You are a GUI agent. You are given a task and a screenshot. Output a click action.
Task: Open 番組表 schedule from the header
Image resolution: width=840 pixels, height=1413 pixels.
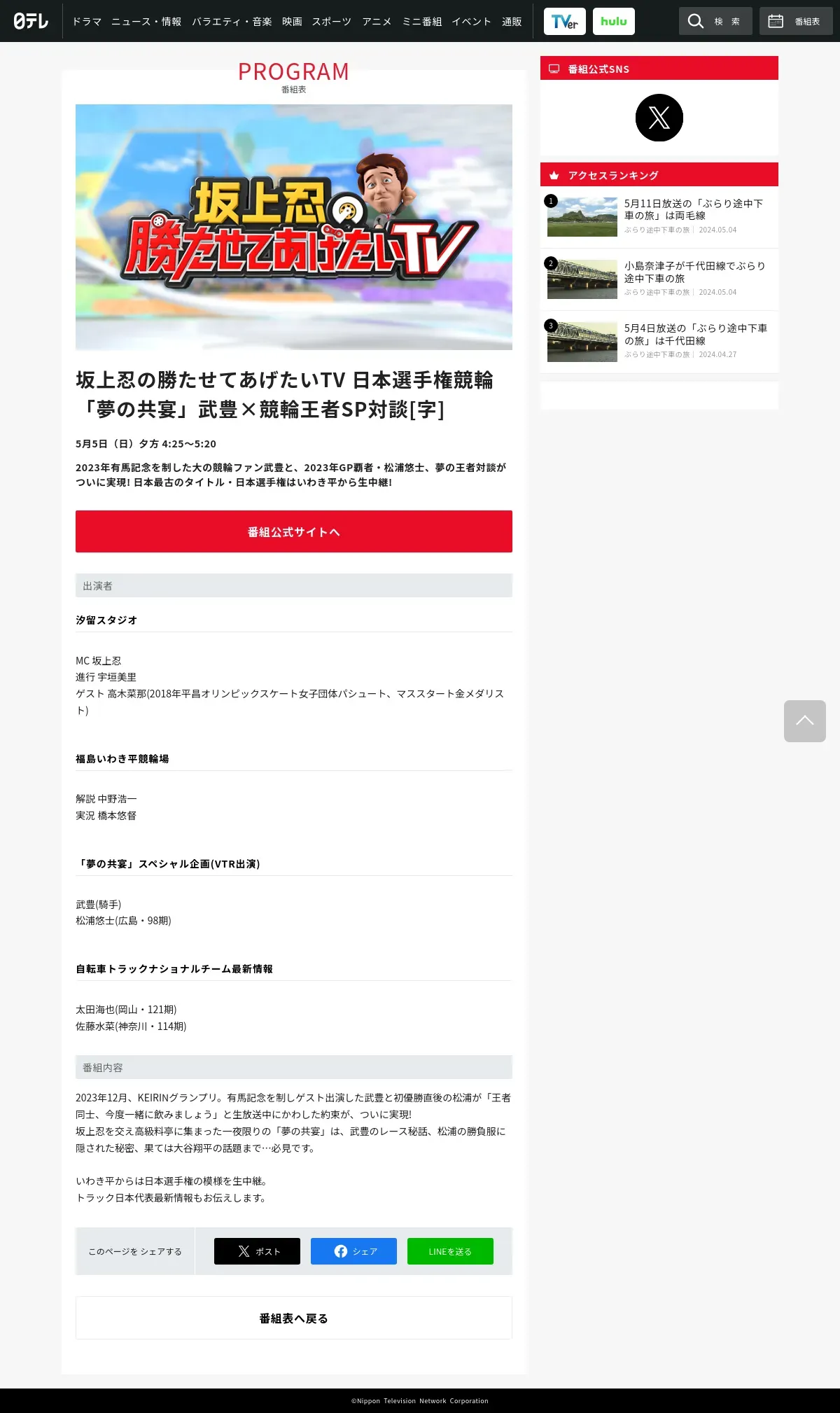(x=796, y=21)
